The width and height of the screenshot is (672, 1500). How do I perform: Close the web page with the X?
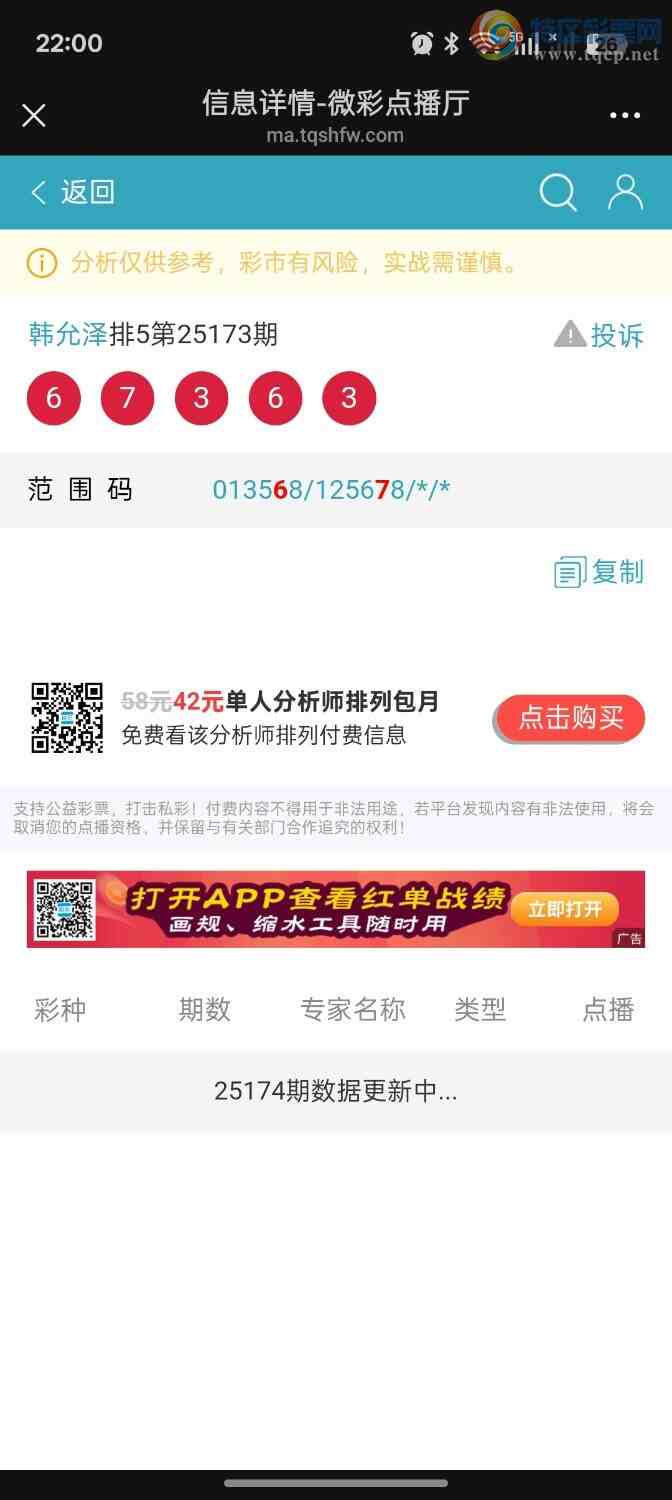coord(34,116)
